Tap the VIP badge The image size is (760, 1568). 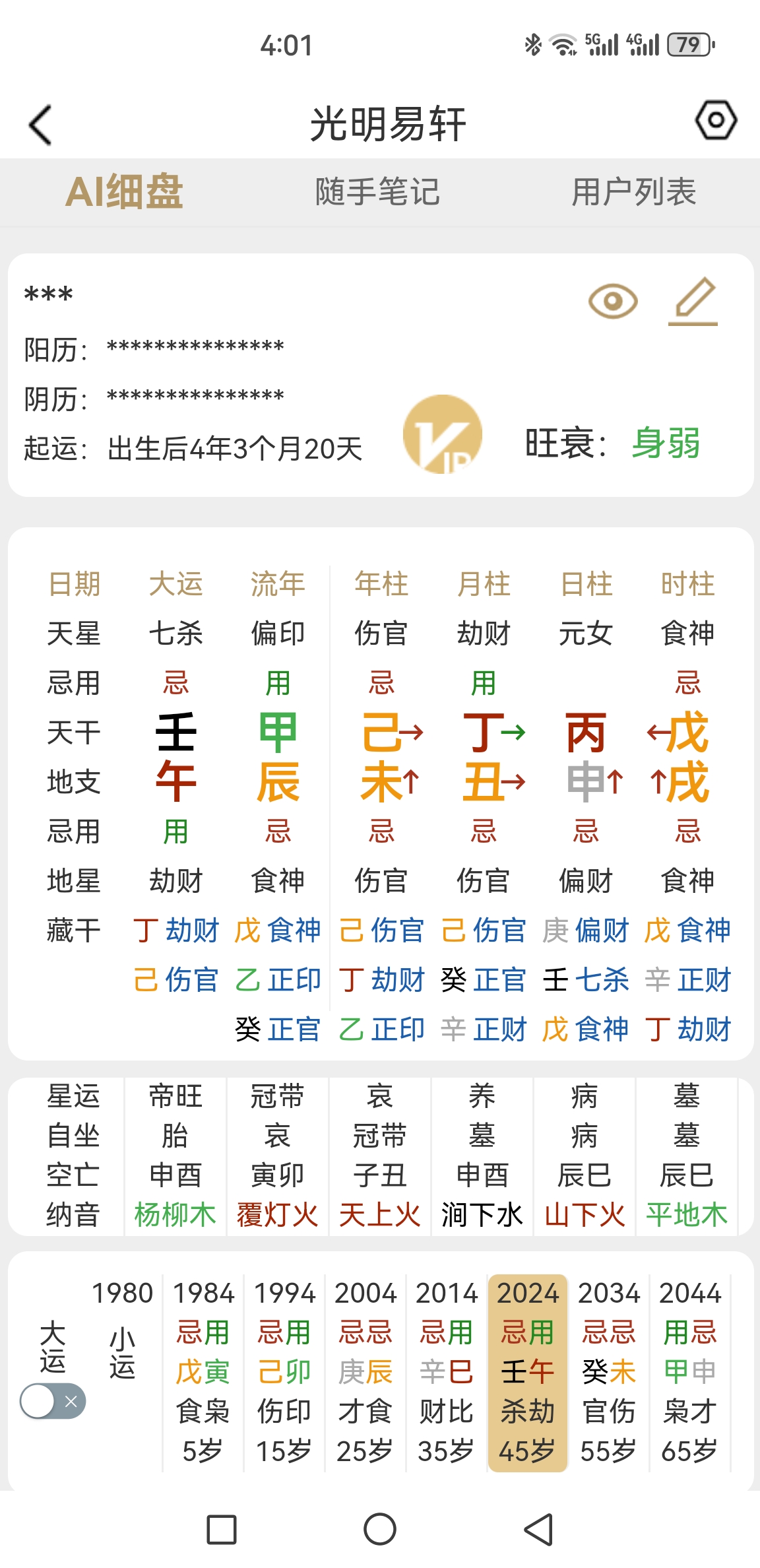(x=443, y=434)
